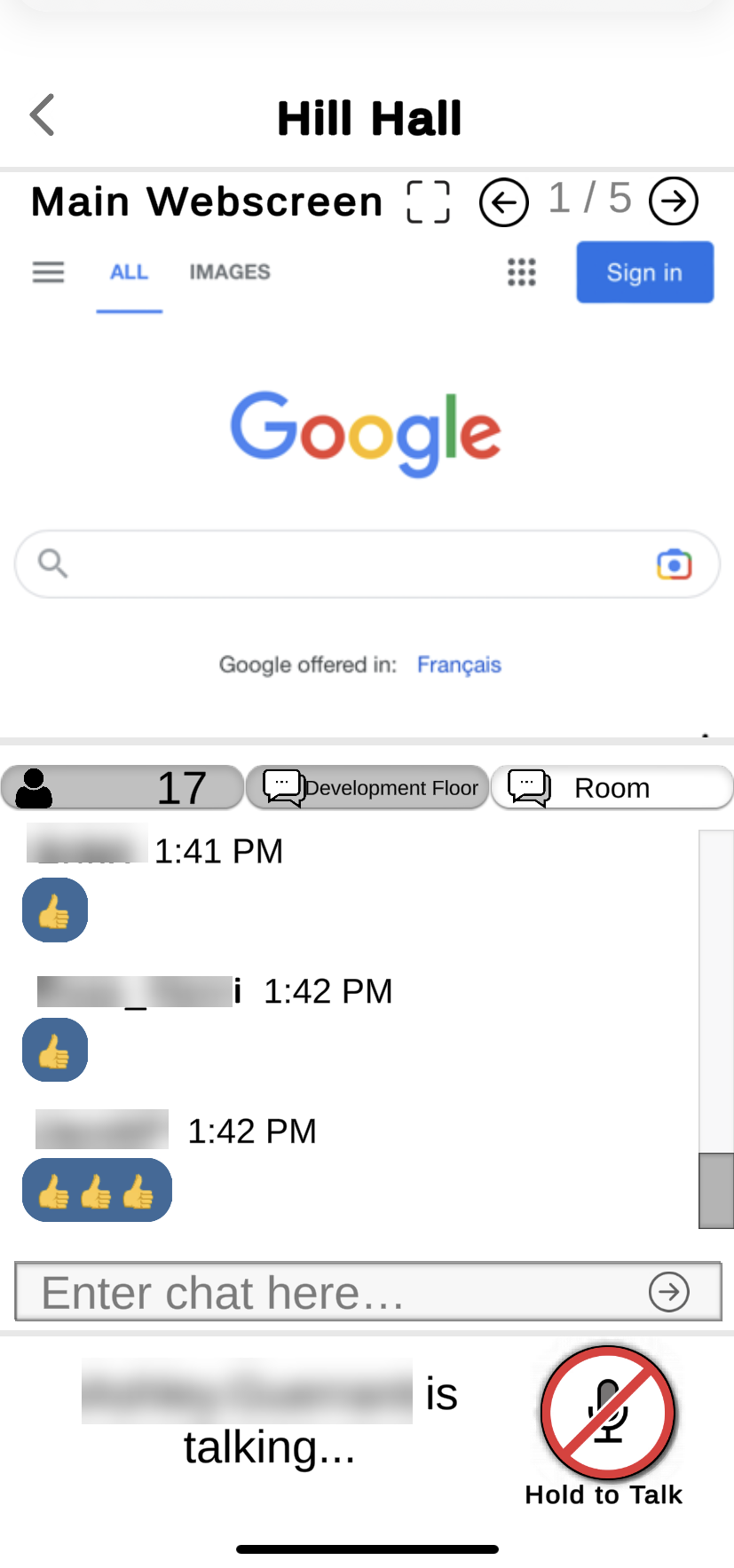
Task: Tap the chat scrollbar handle
Action: coord(715,1190)
